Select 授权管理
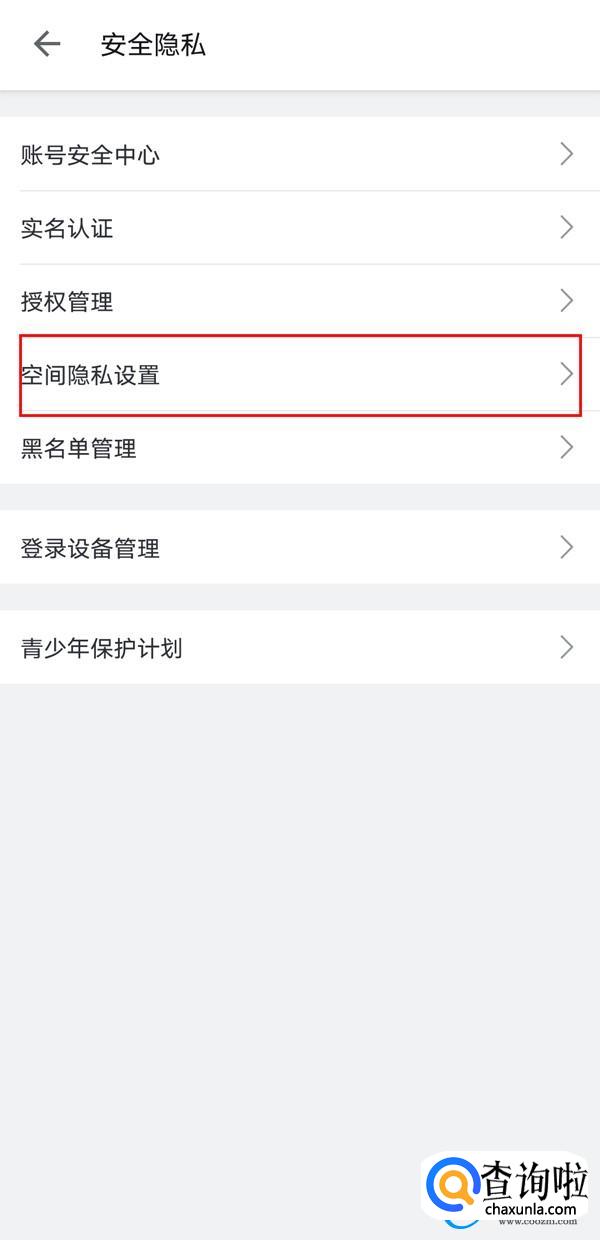The width and height of the screenshot is (600, 1240). pos(300,301)
